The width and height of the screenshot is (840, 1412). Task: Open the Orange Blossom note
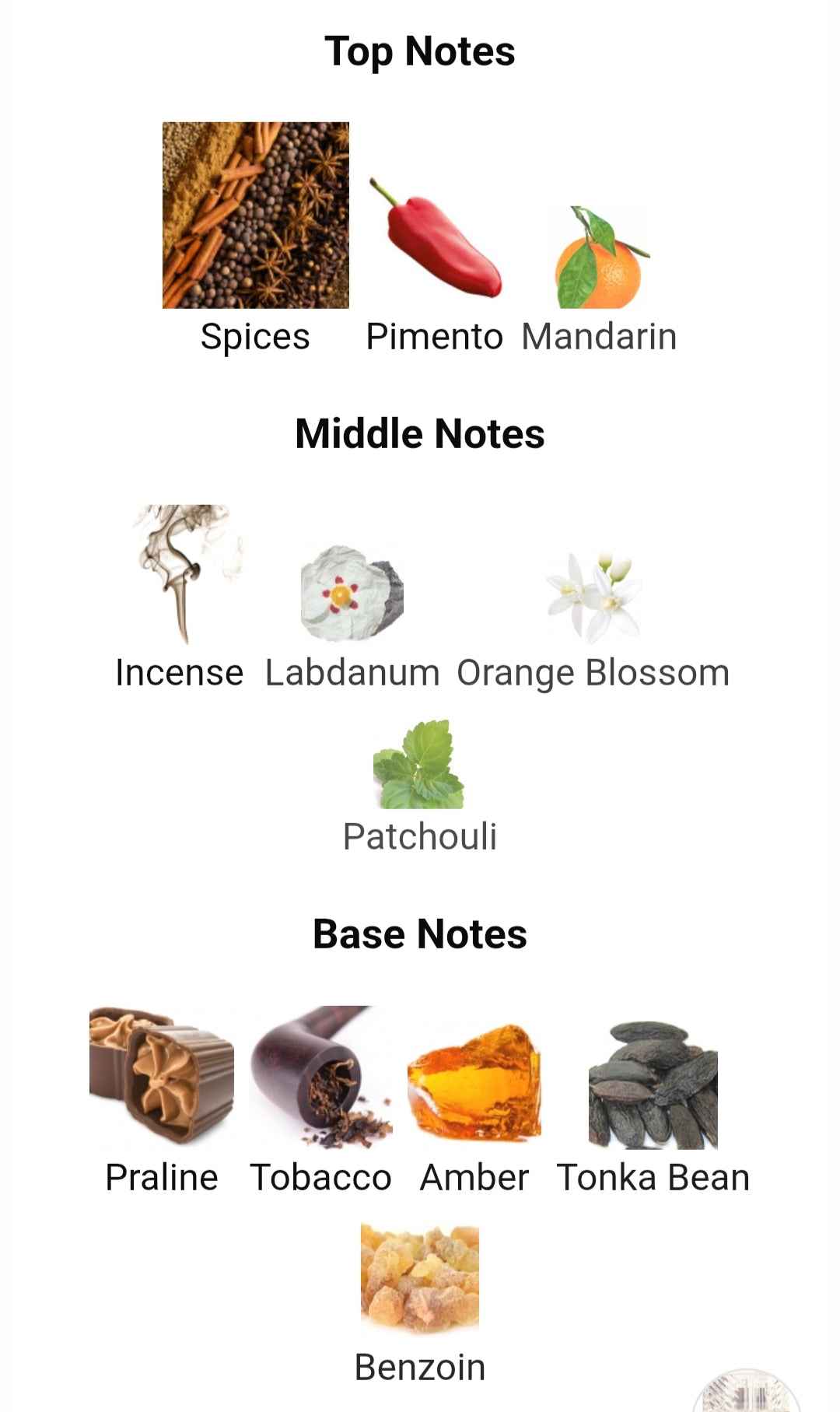(593, 599)
